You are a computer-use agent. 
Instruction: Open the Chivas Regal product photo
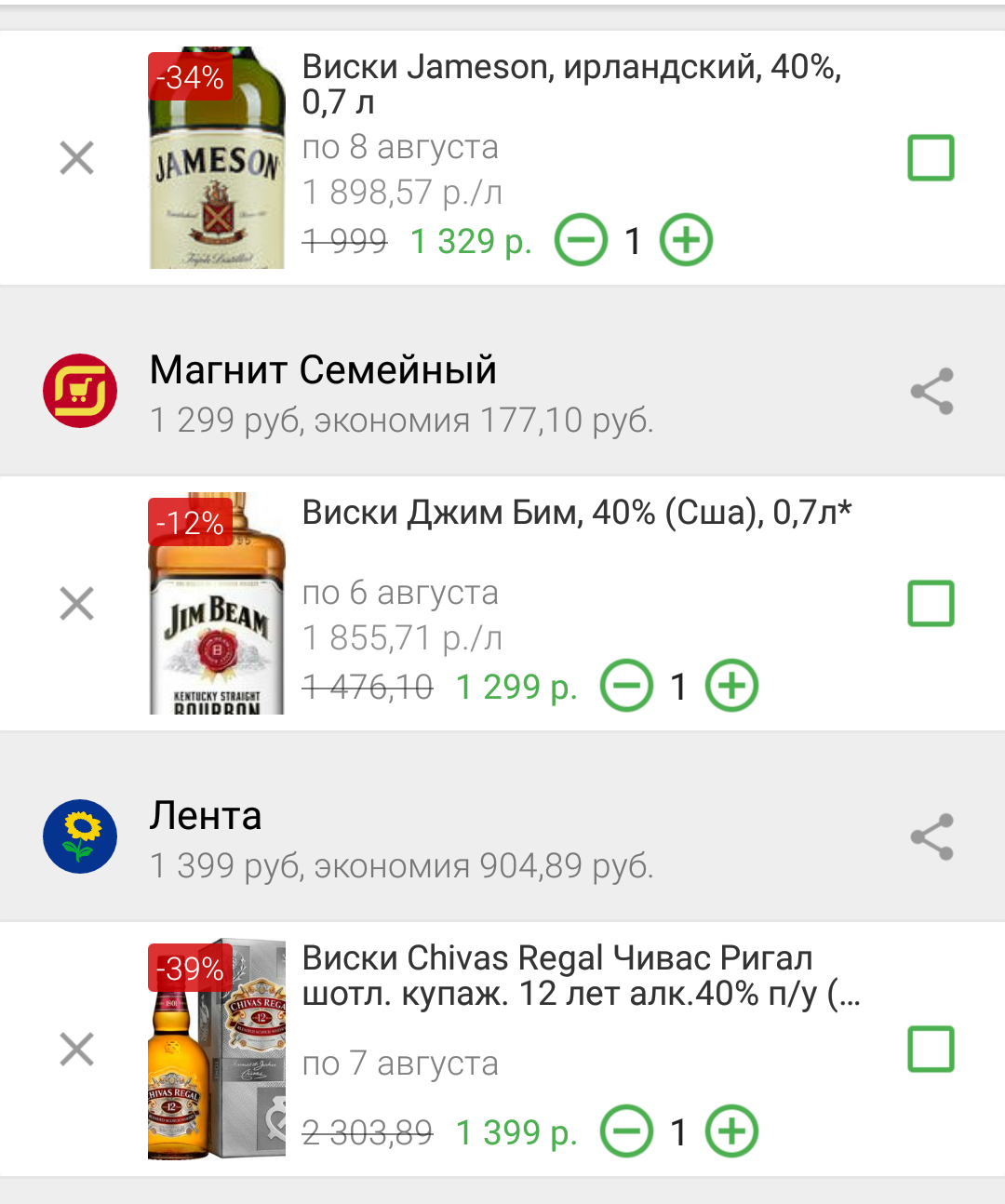click(x=217, y=1050)
